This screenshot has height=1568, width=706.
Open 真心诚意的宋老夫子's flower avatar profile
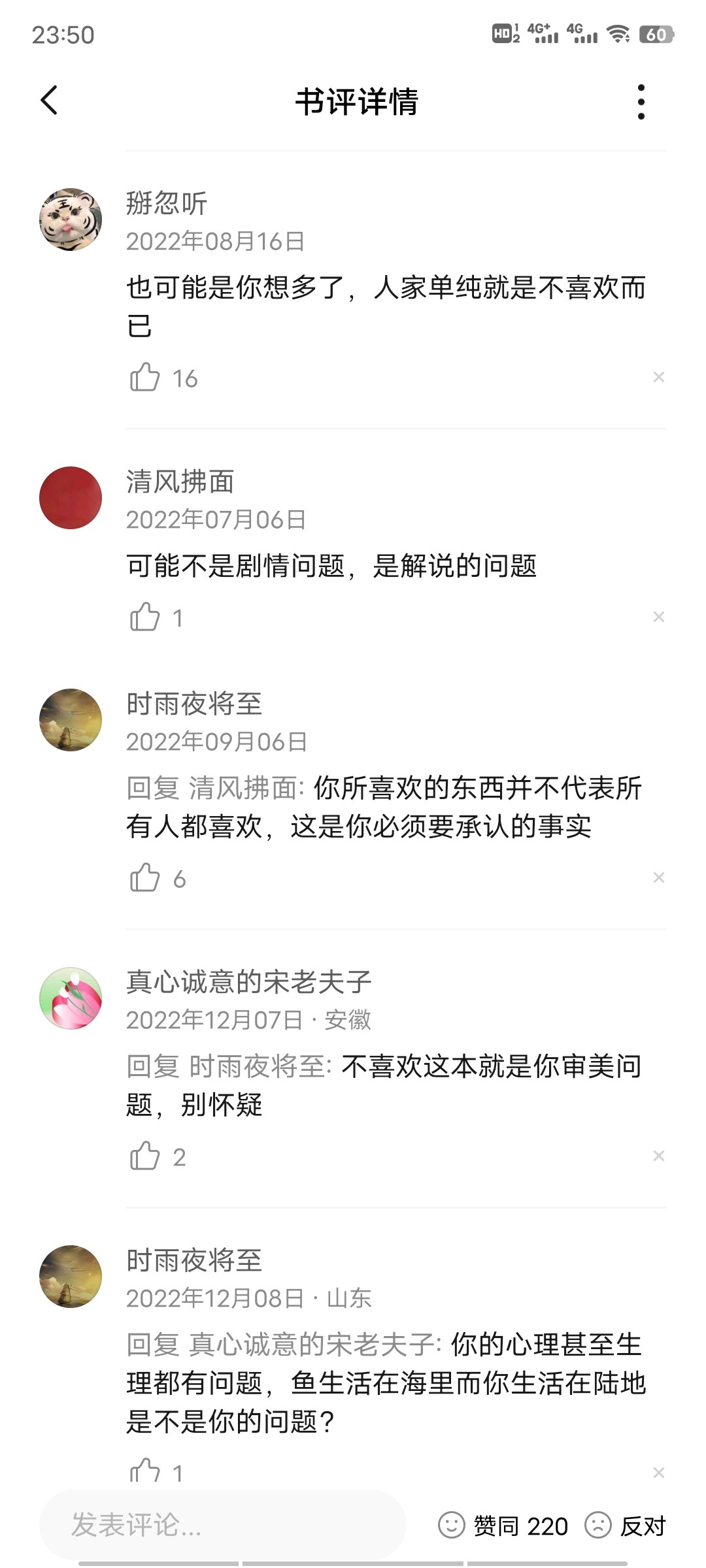click(71, 998)
